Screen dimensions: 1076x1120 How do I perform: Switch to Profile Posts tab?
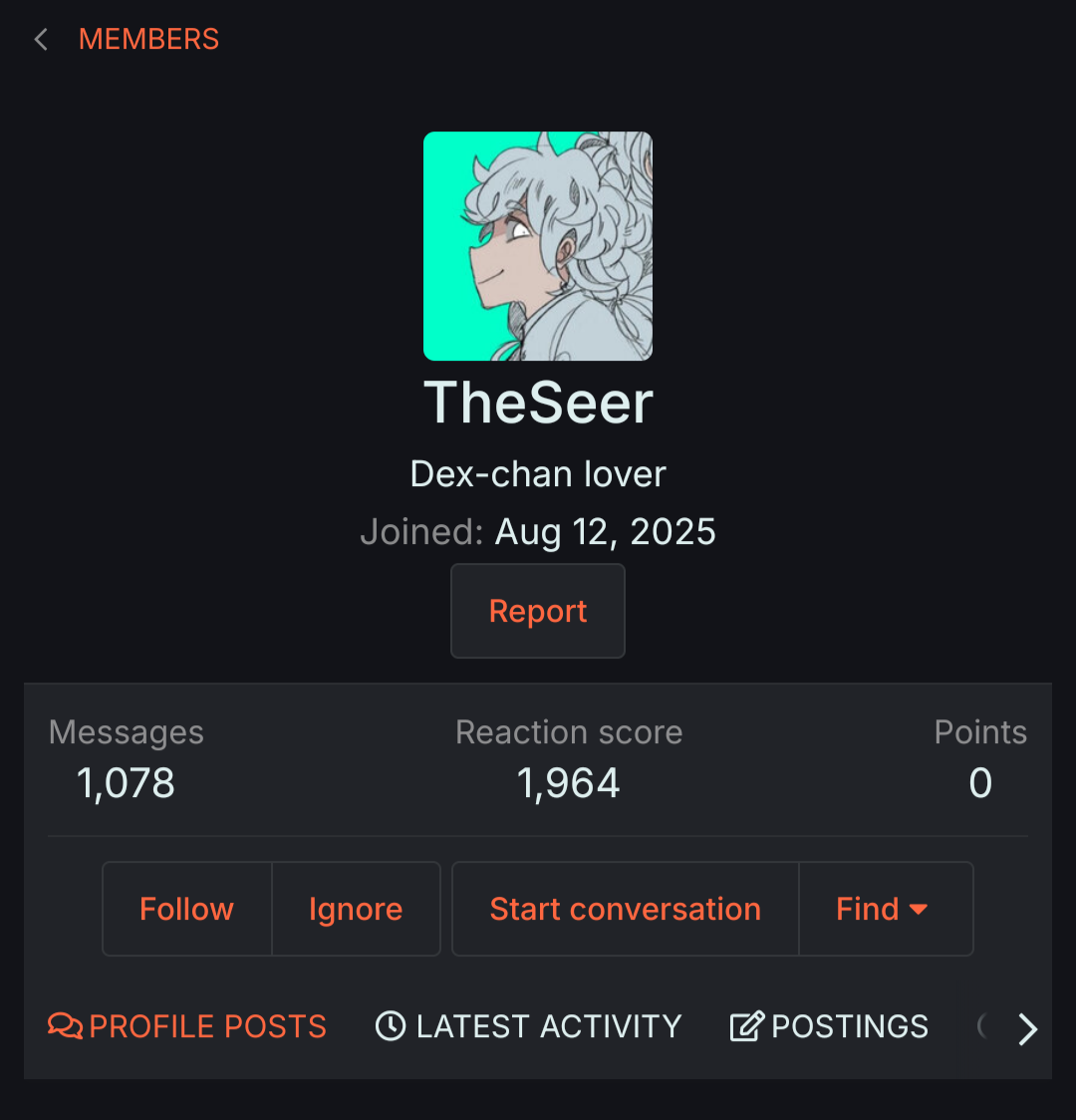tap(187, 1026)
